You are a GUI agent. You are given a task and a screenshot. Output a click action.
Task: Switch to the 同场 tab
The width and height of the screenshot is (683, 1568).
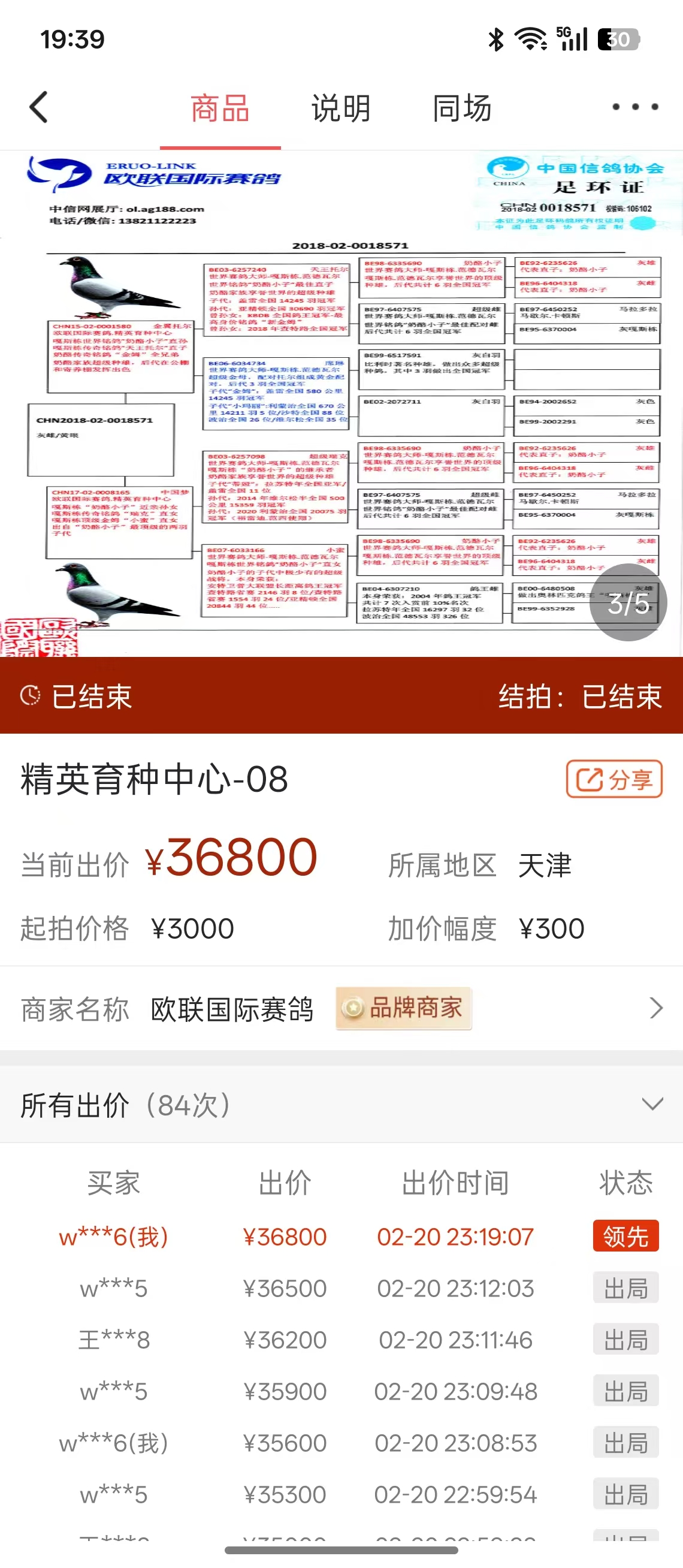pos(461,109)
